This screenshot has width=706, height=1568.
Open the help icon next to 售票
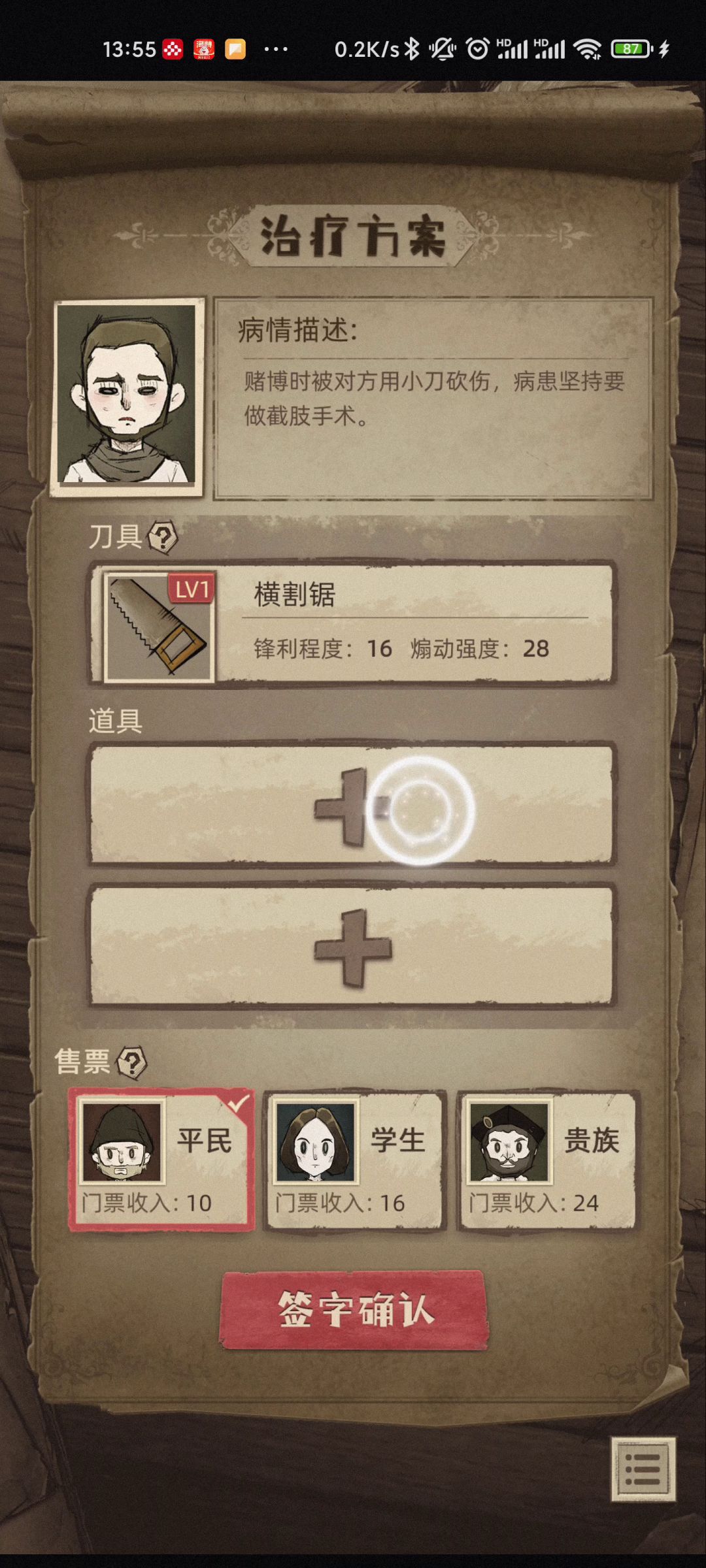[131, 1063]
